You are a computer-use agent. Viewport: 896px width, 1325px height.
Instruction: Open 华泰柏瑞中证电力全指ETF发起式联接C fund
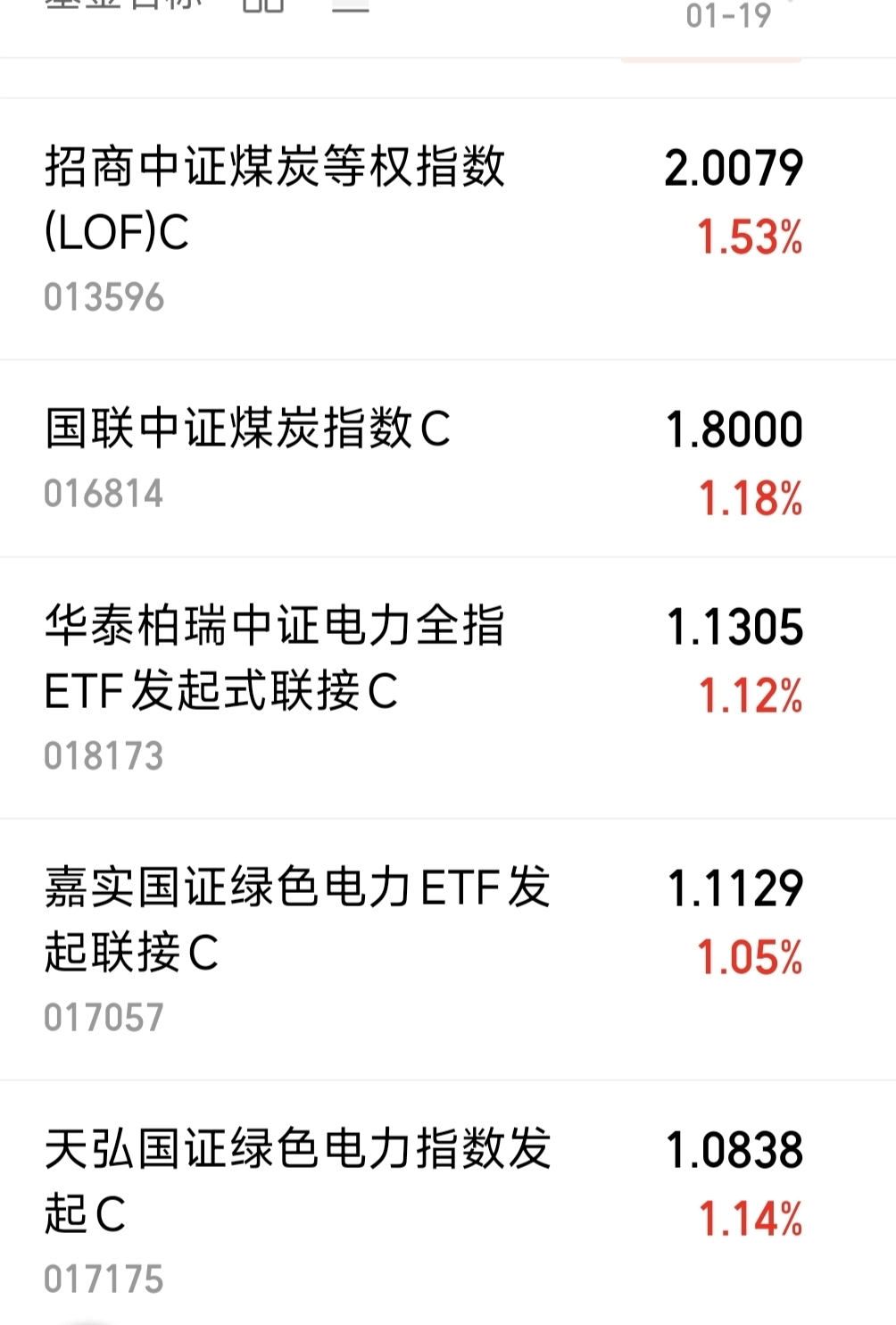[x=448, y=687]
